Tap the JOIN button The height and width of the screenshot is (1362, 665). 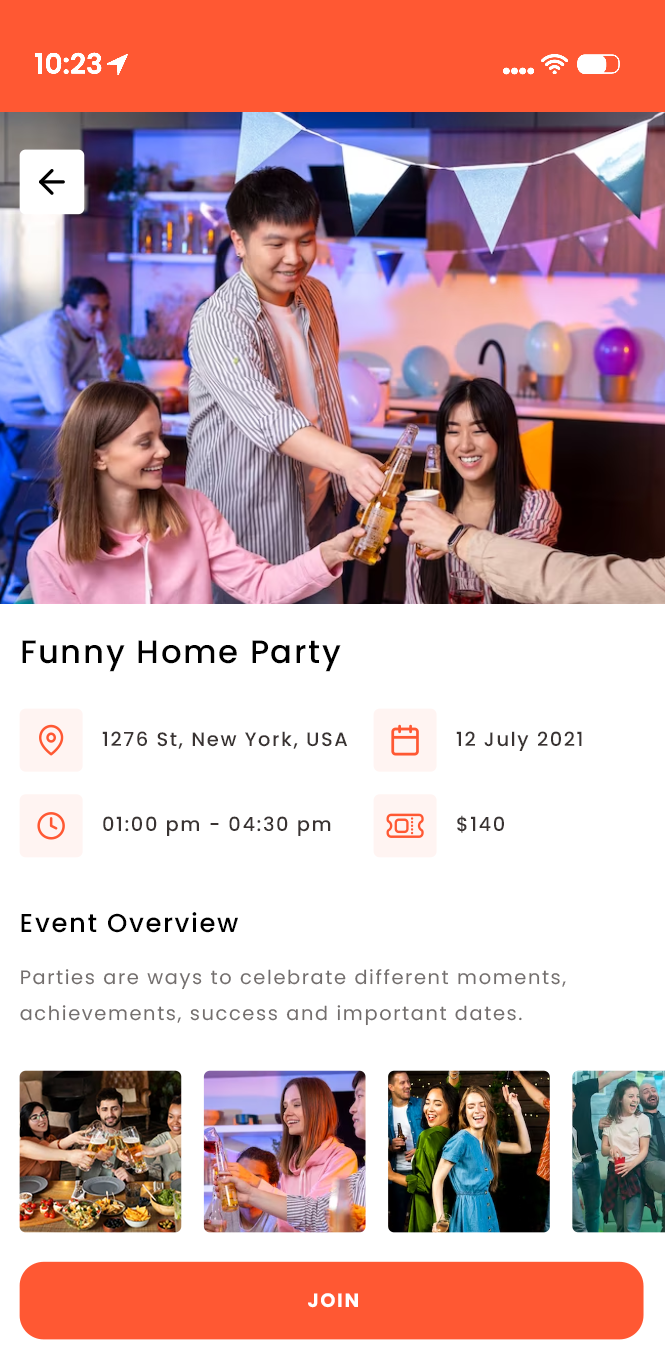332,1300
